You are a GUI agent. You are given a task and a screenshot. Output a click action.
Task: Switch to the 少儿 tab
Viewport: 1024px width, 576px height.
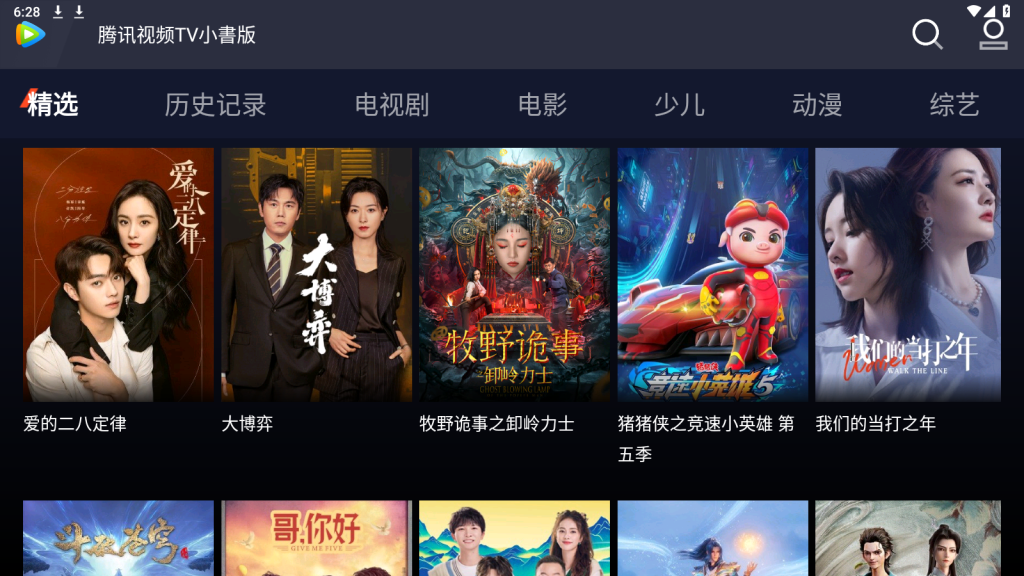pyautogui.click(x=679, y=104)
